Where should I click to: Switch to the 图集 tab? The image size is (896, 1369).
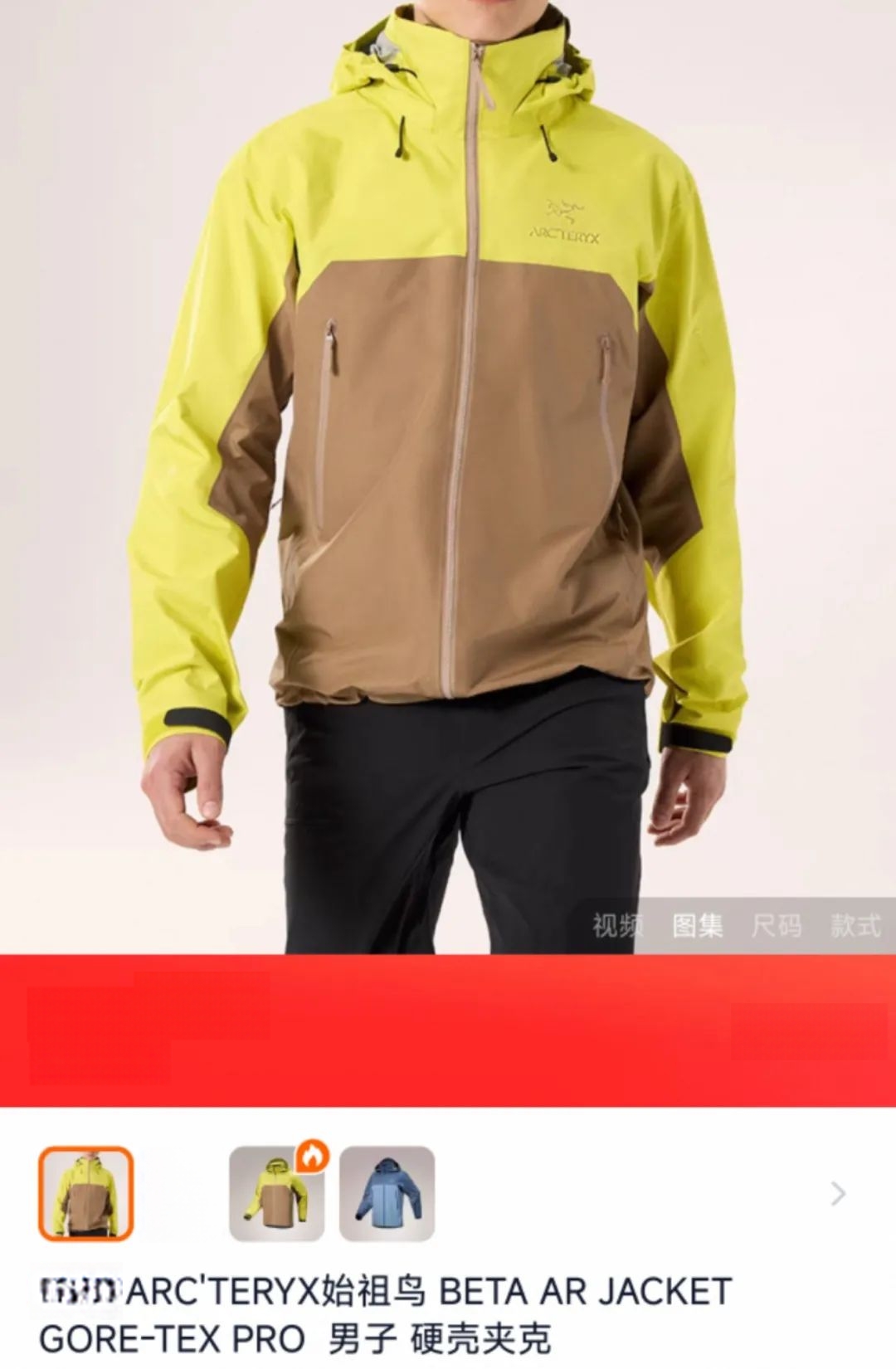click(x=697, y=925)
